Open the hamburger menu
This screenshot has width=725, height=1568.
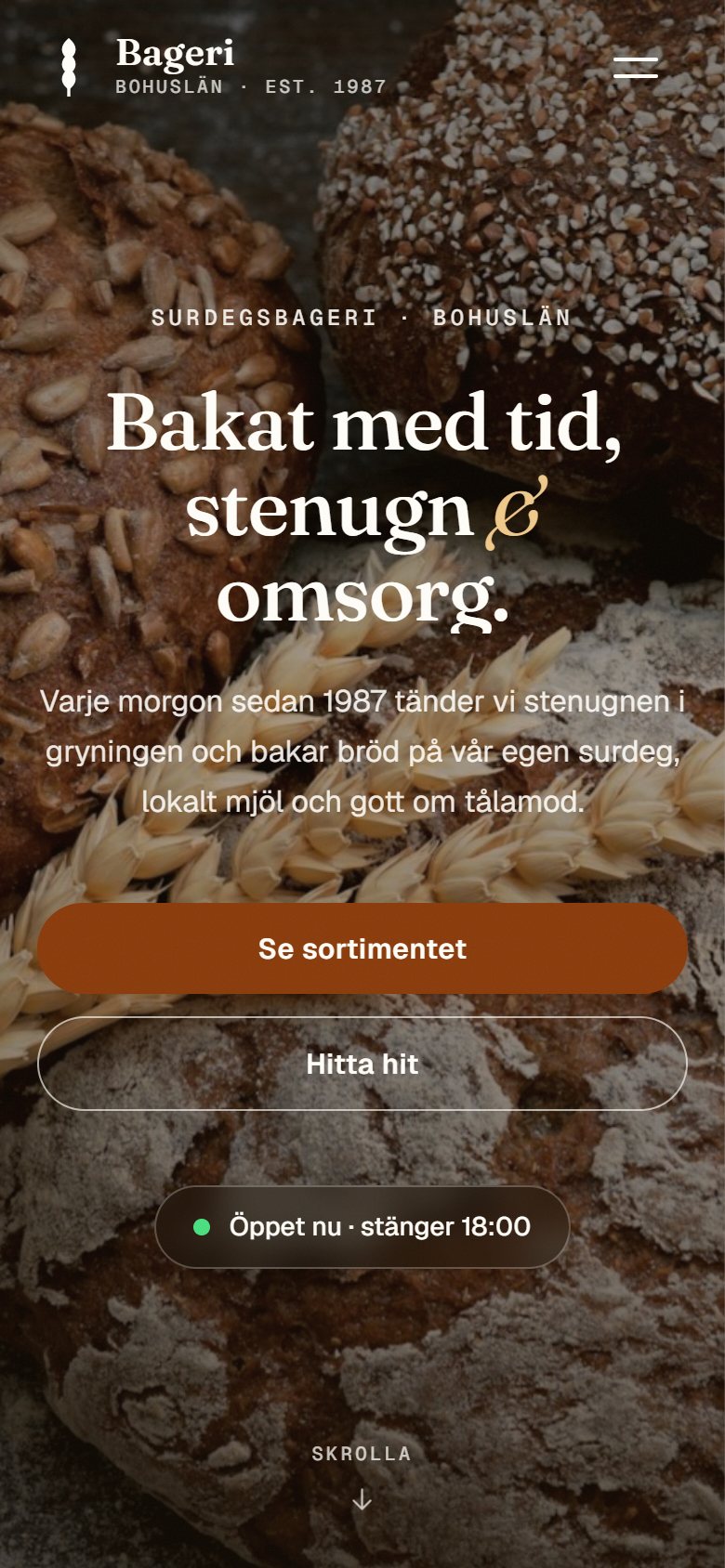636,67
